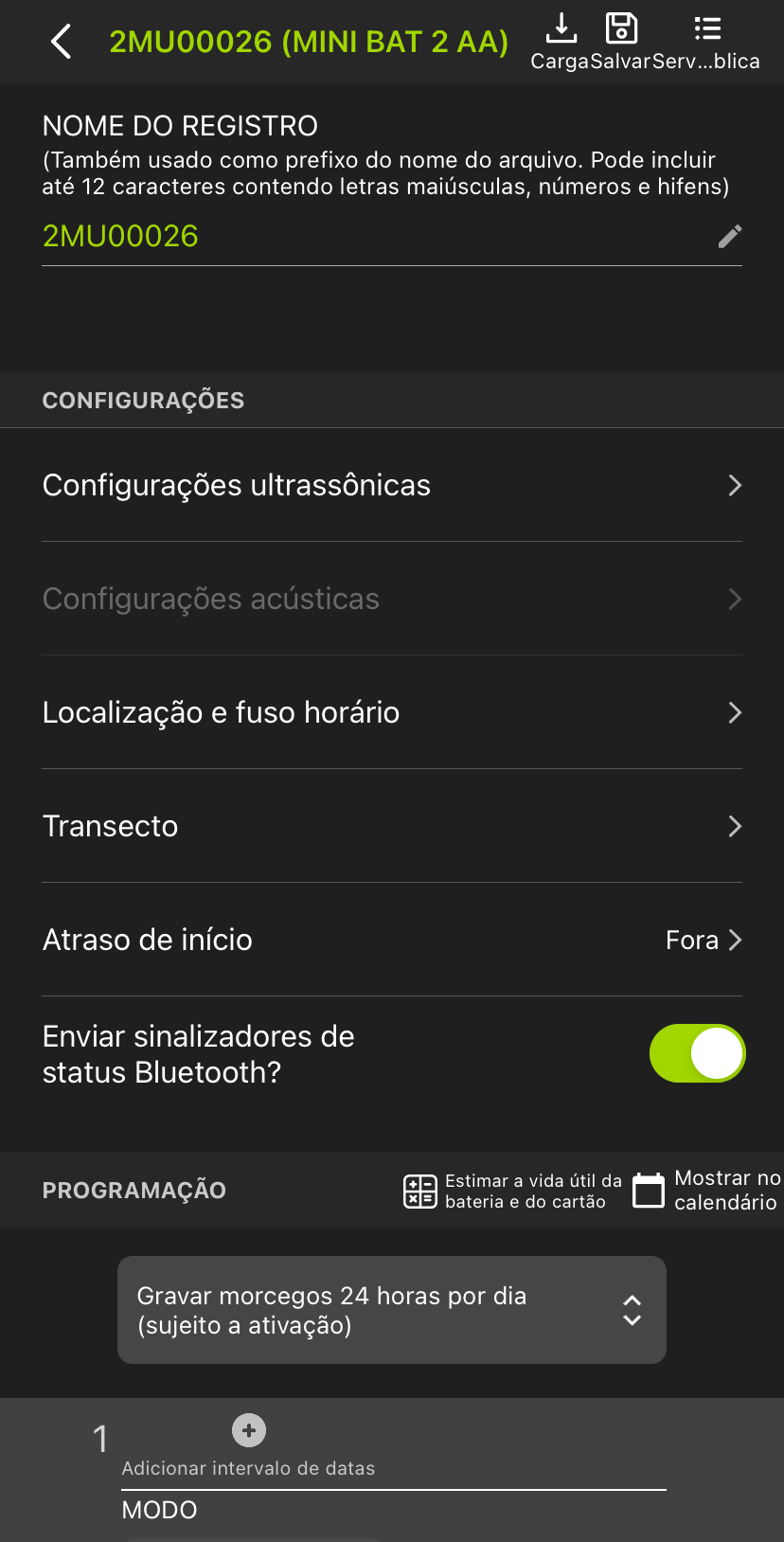Tap the 2MU00026 (MINI BAT 2 AA) title
This screenshot has height=1542, width=784.
tap(311, 42)
